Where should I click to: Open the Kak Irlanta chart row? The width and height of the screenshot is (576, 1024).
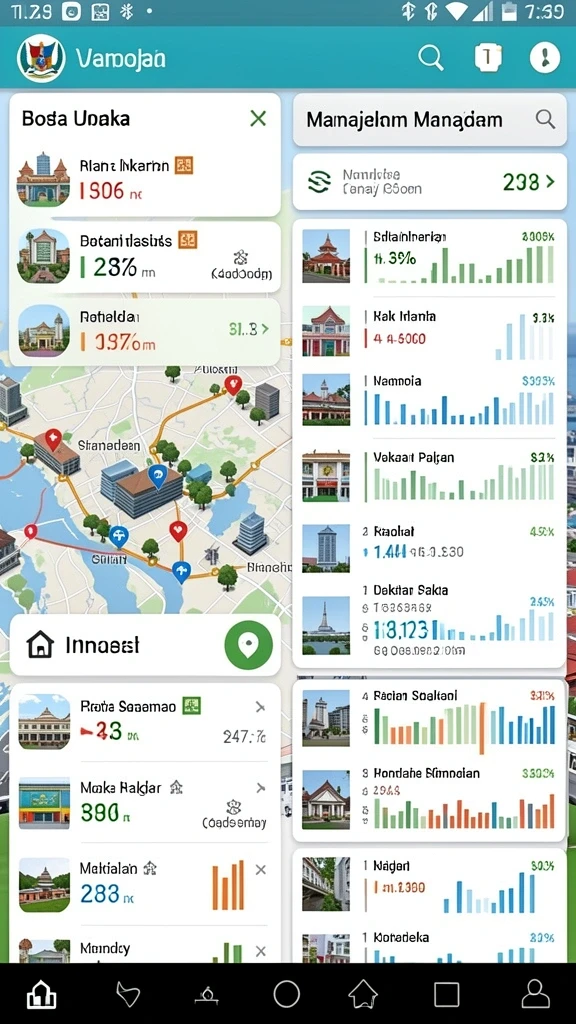[429, 333]
